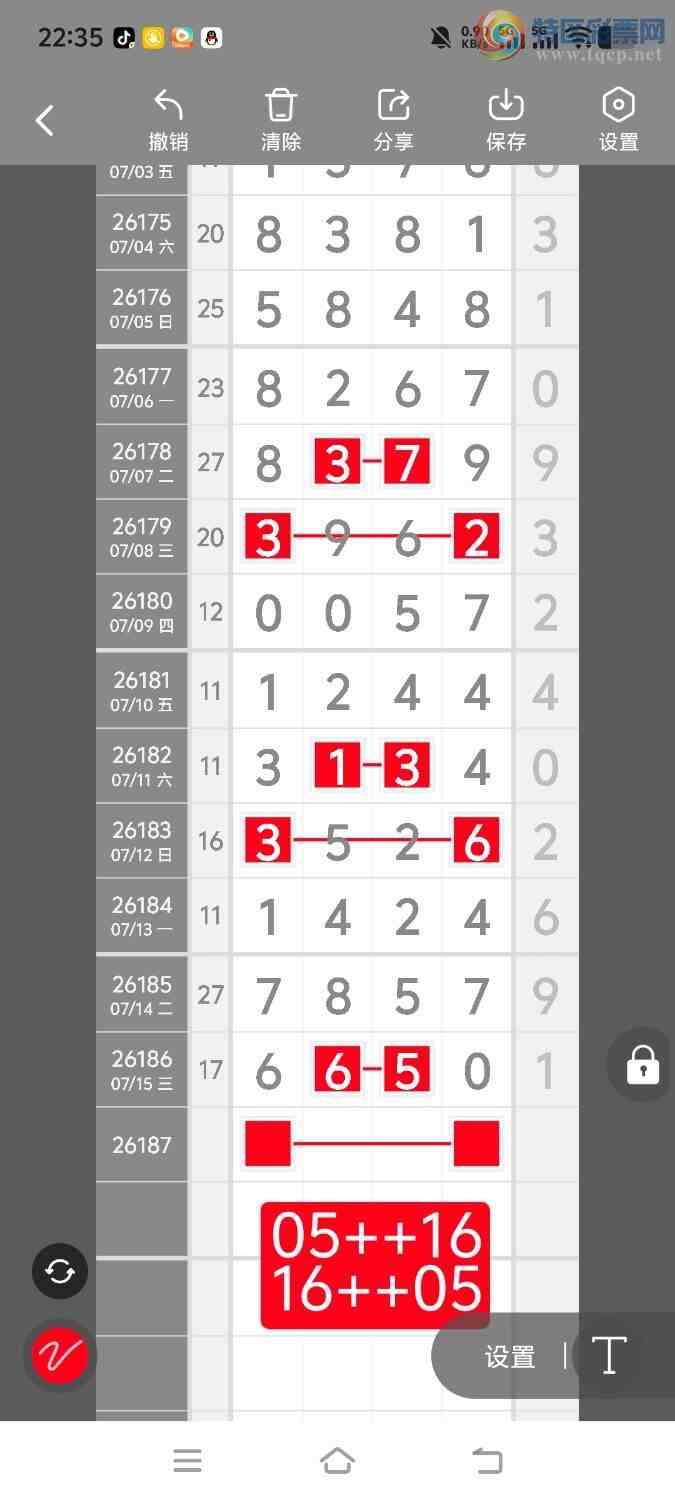Open 设置 in the top toolbar
The image size is (675, 1500).
point(619,120)
